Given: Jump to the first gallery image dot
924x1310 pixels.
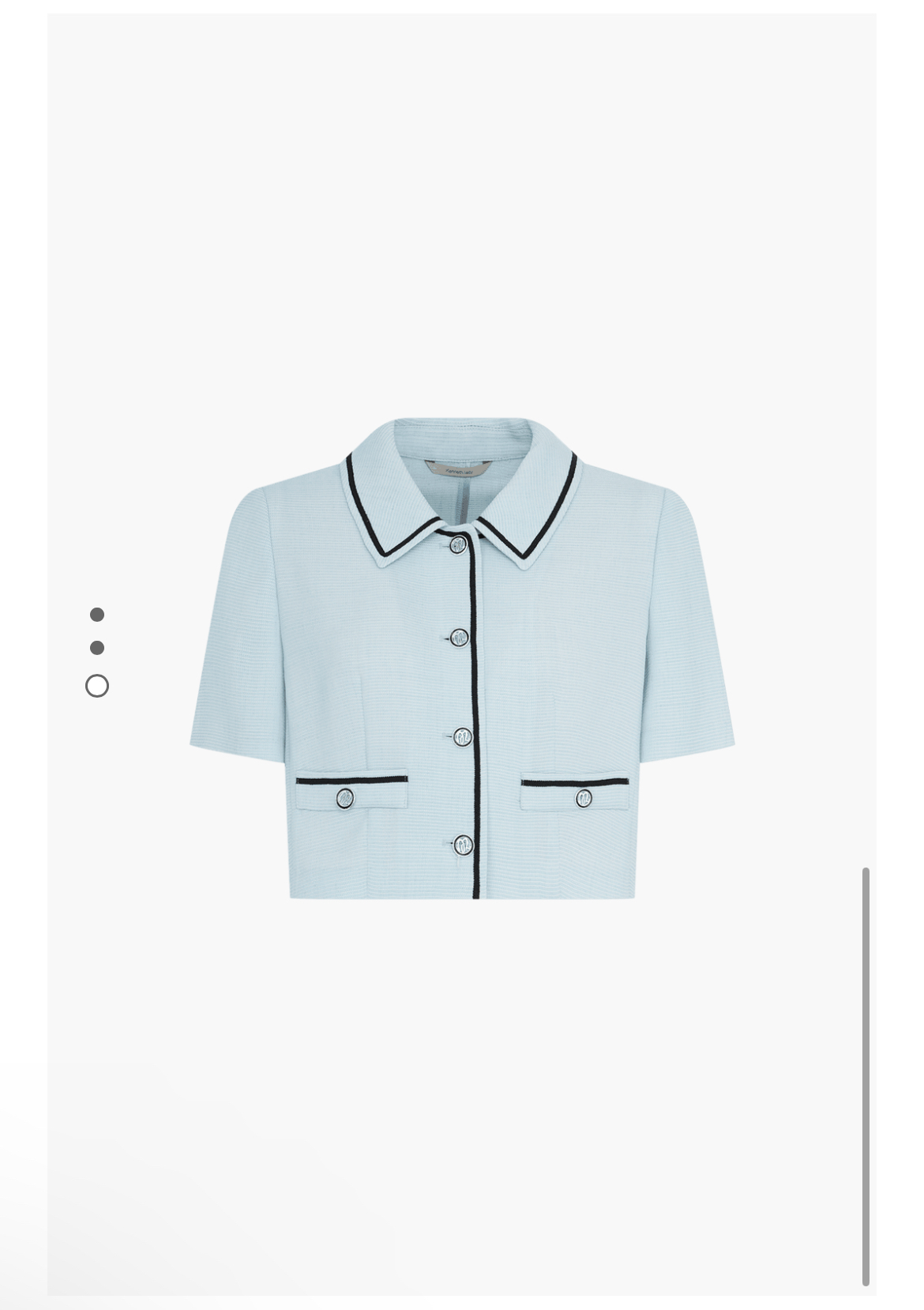Looking at the screenshot, I should (97, 614).
